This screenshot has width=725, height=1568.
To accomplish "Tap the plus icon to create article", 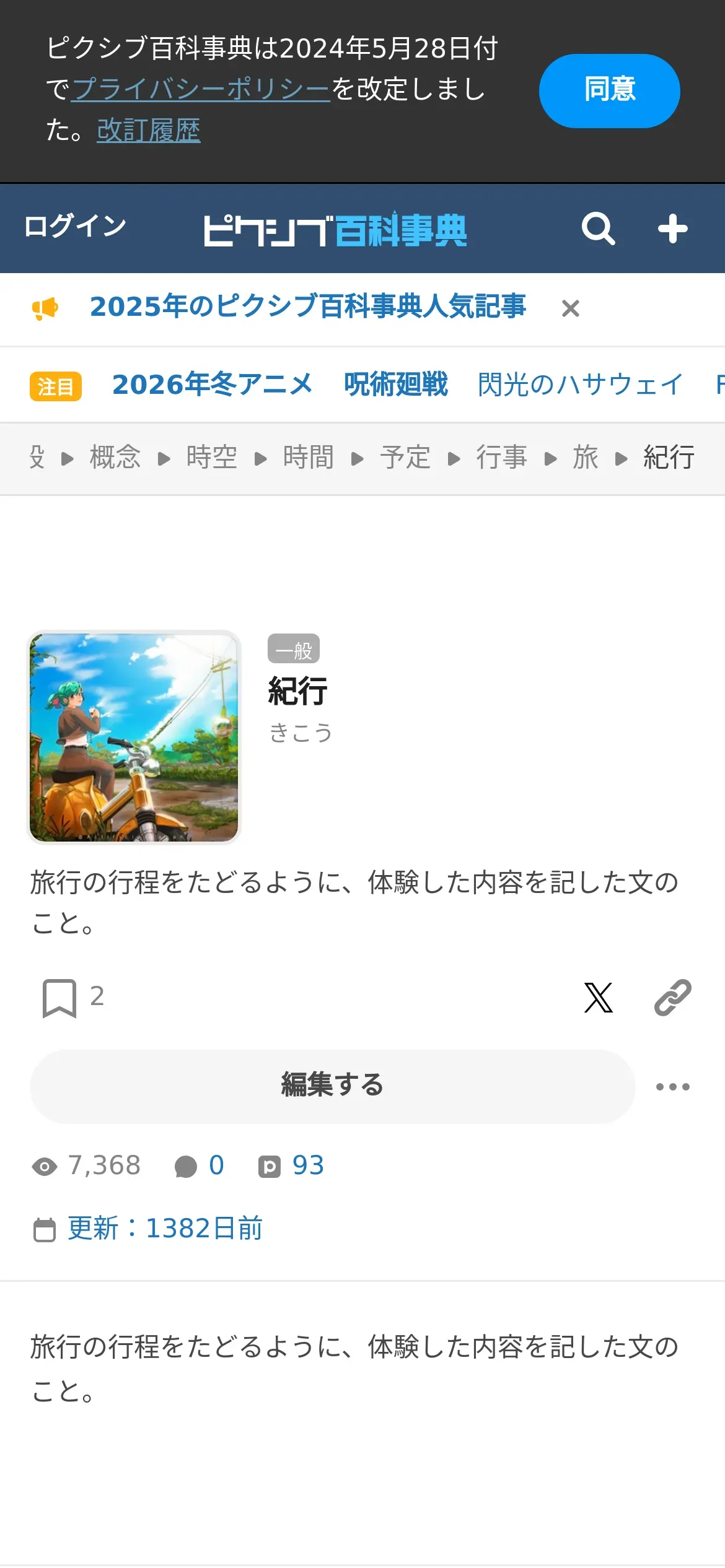I will tap(672, 229).
